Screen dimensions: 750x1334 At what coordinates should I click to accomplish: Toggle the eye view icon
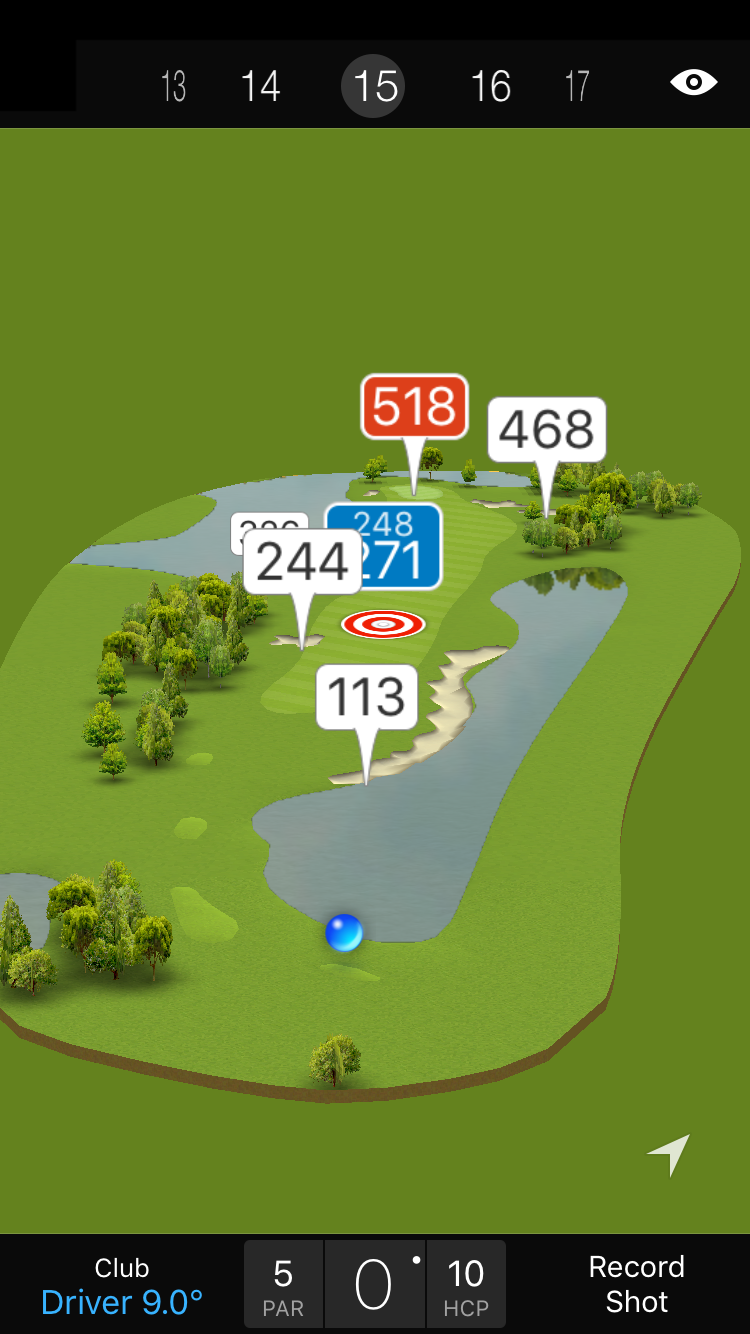point(693,82)
